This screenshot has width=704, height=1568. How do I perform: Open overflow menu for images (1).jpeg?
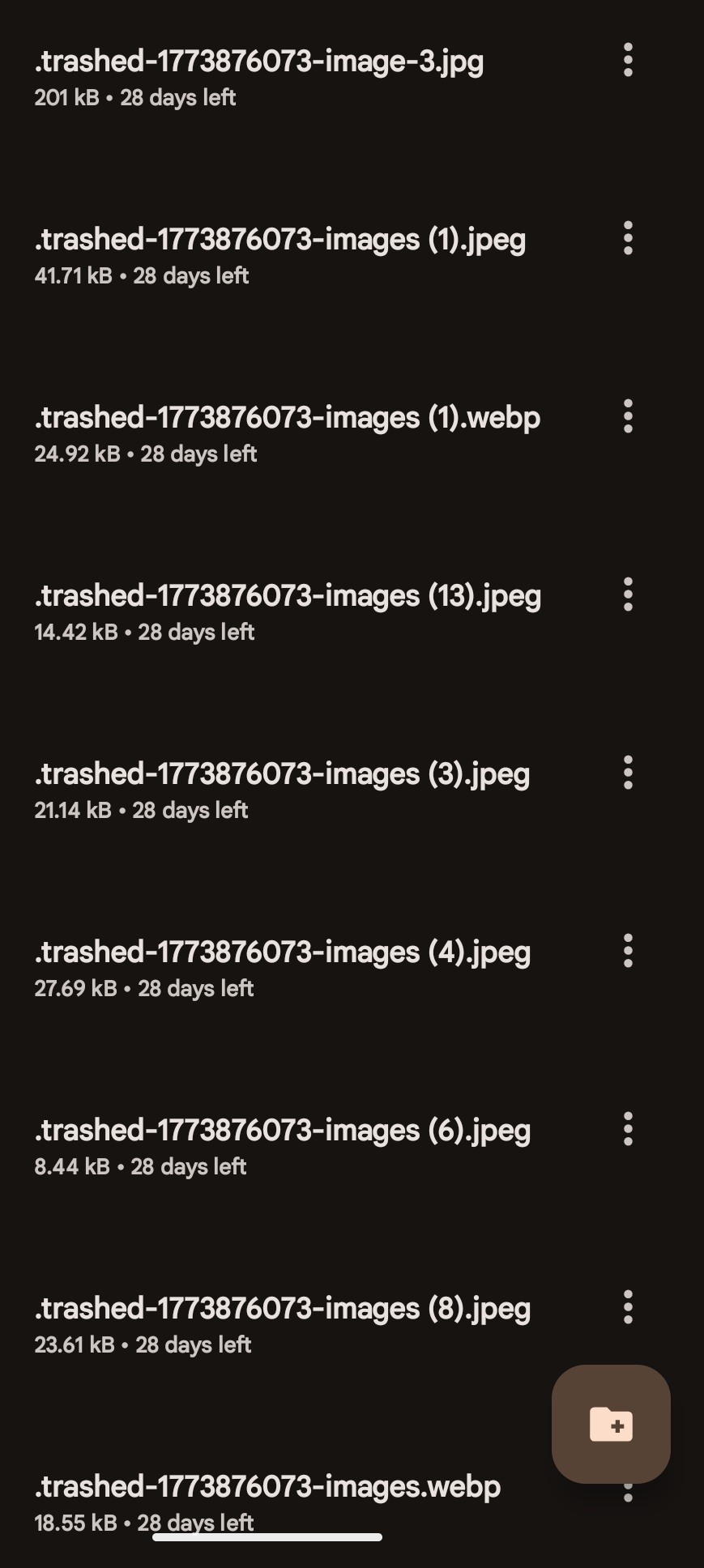point(628,239)
